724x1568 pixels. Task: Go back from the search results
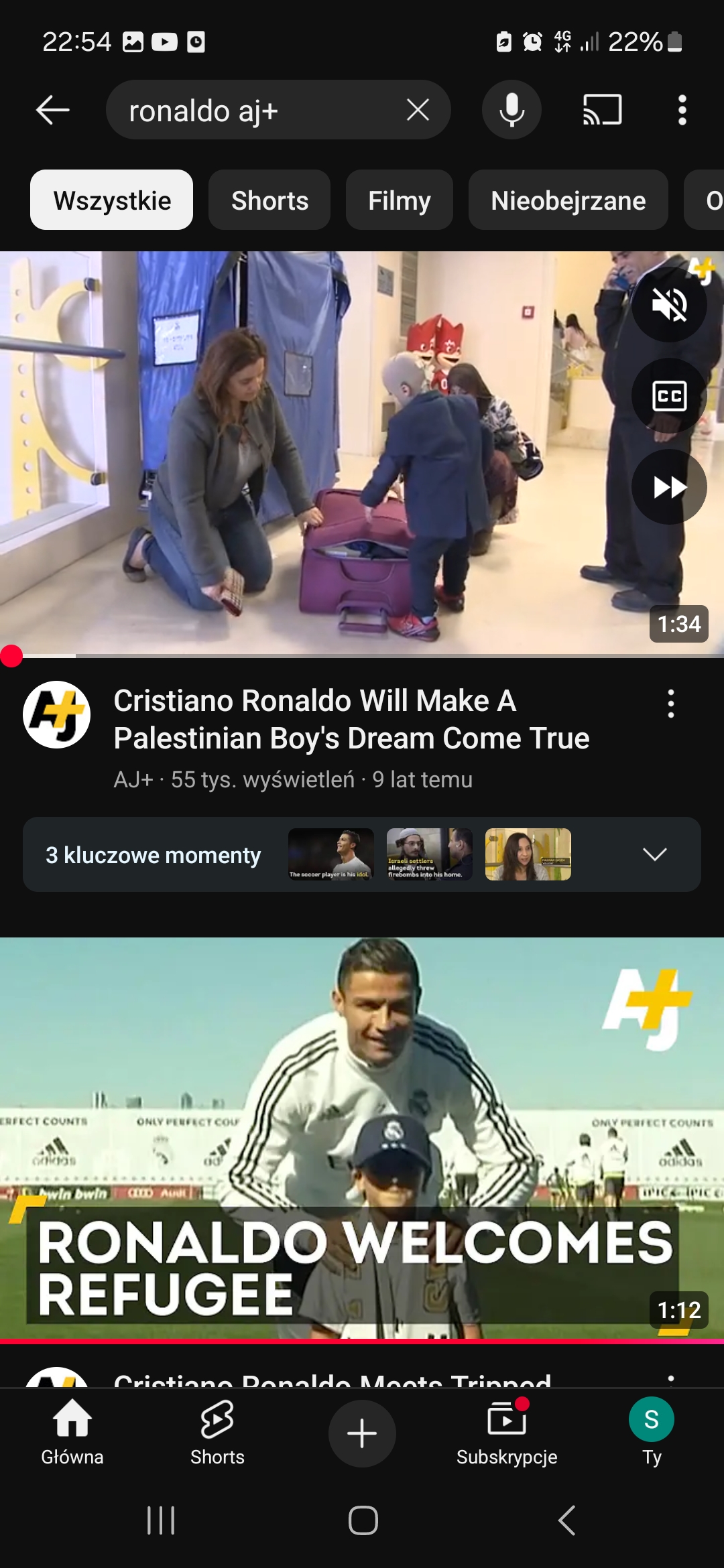[53, 110]
